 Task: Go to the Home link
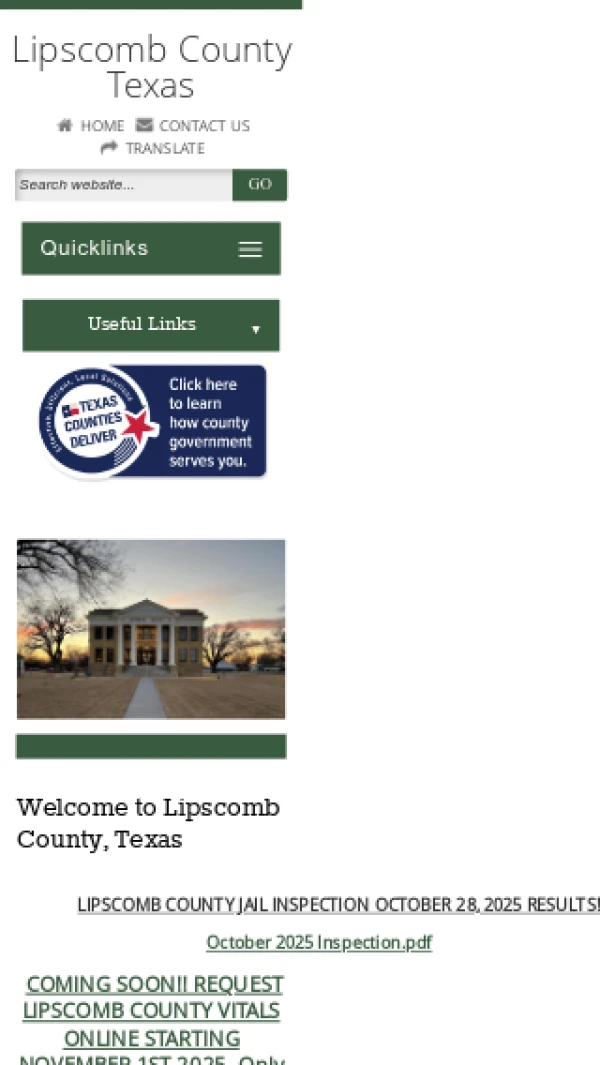click(91, 126)
